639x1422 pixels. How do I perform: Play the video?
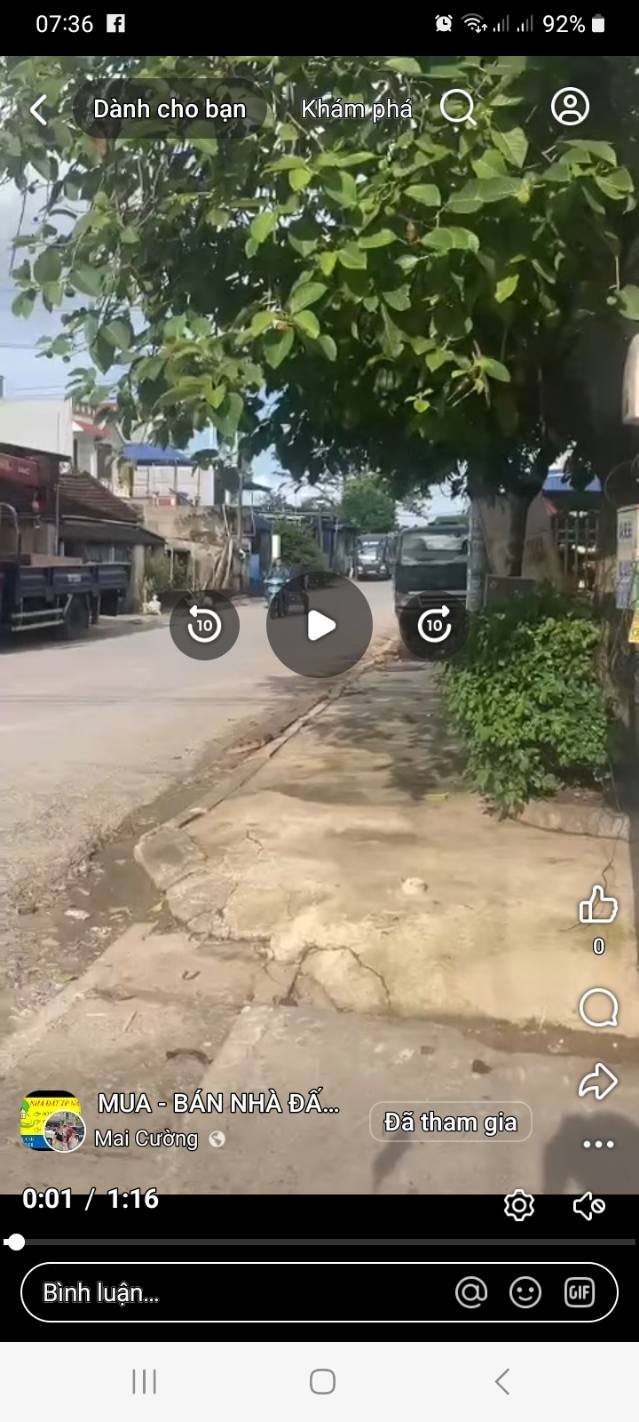tap(320, 625)
